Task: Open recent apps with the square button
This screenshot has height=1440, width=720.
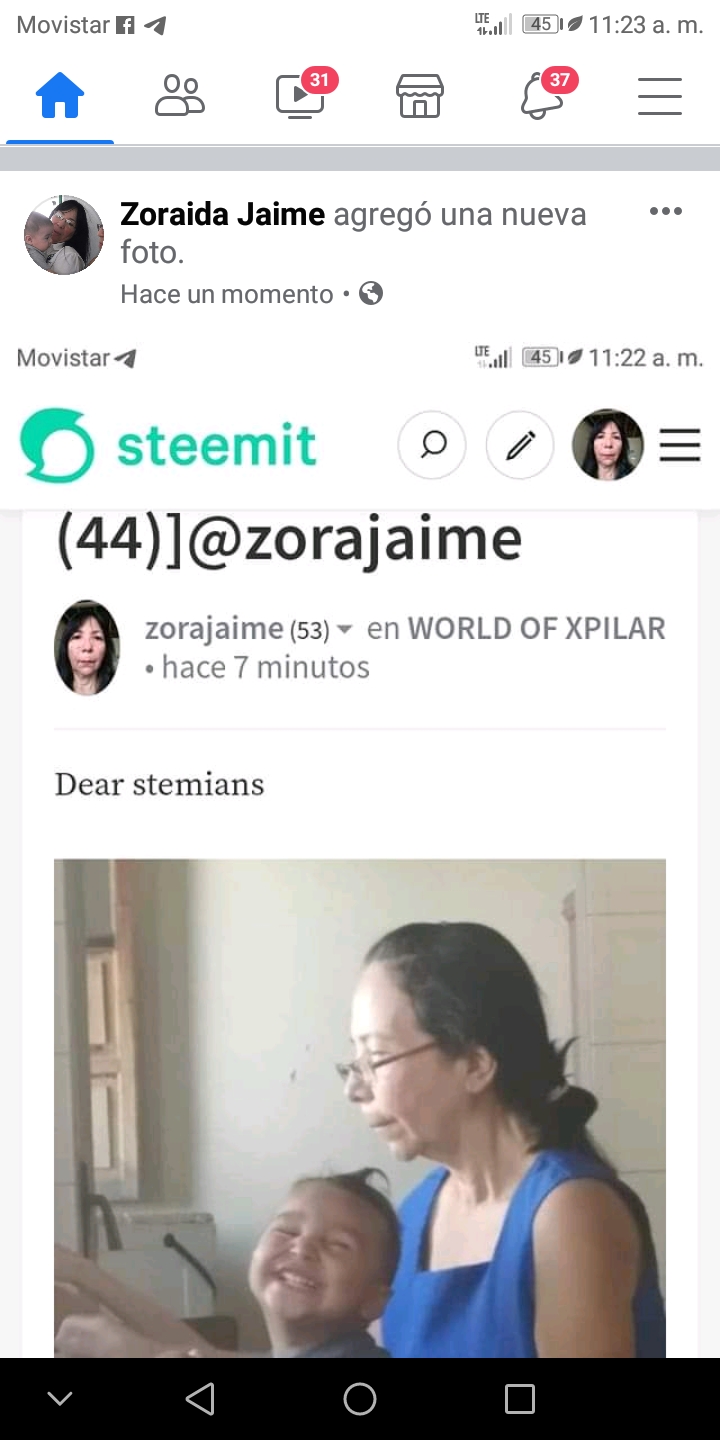Action: 519,1399
